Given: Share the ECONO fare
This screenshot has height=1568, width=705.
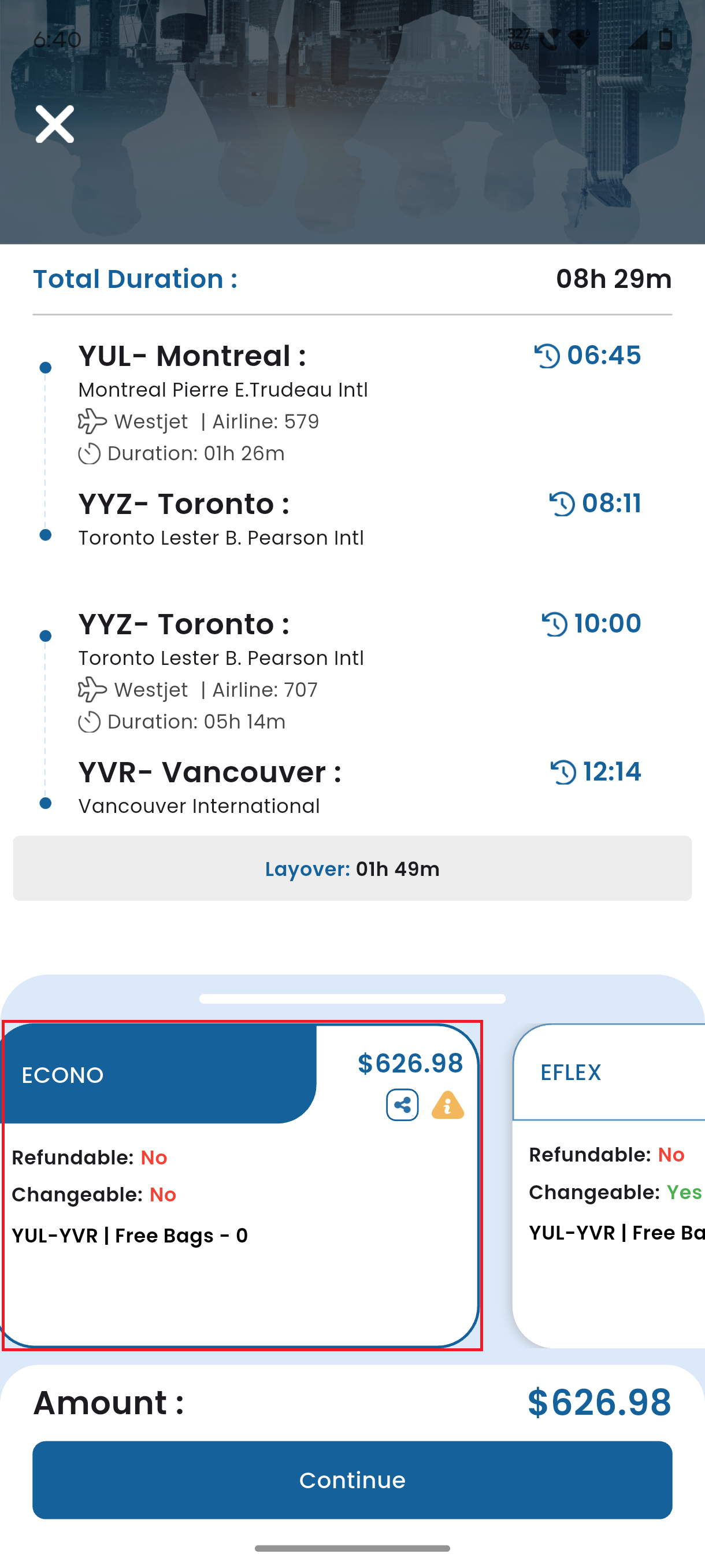Looking at the screenshot, I should point(402,1105).
